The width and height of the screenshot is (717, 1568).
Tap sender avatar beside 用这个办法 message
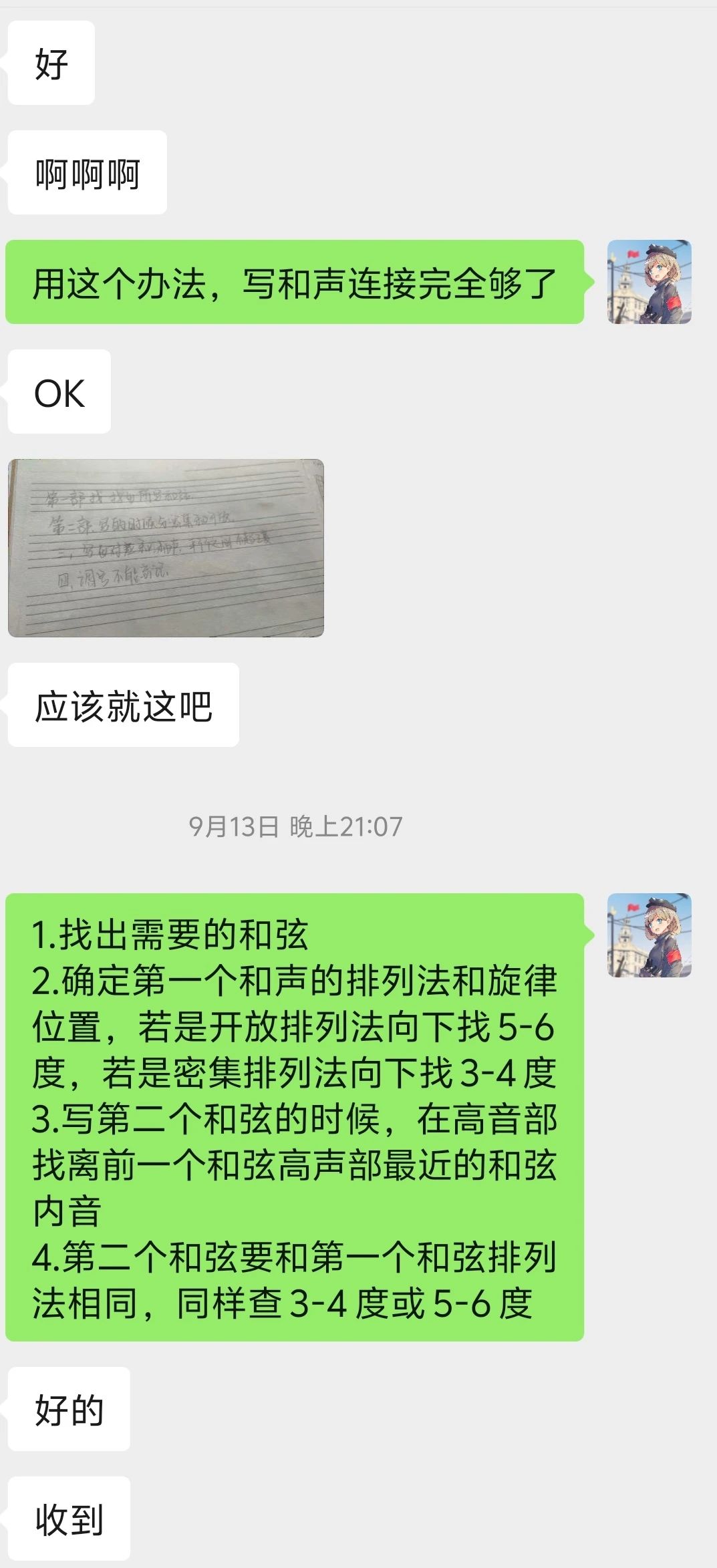coord(649,282)
